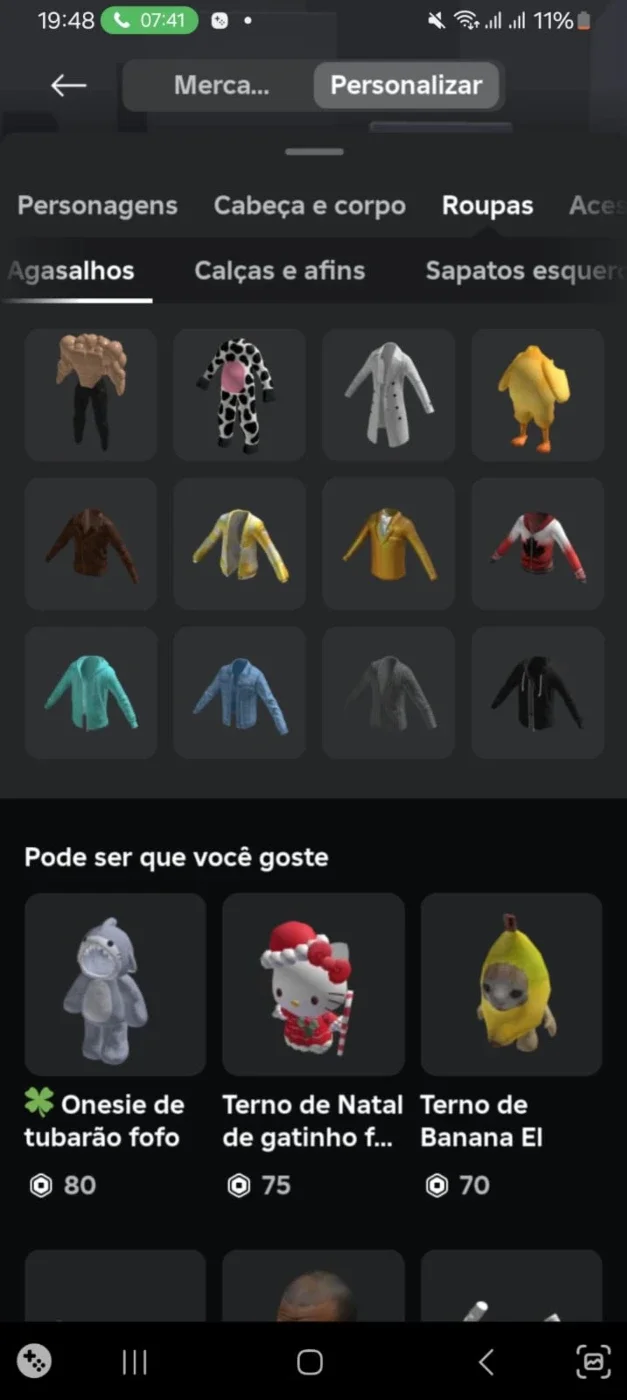Open Terno de Banana El item
Viewport: 627px width, 1400px height.
511,1046
